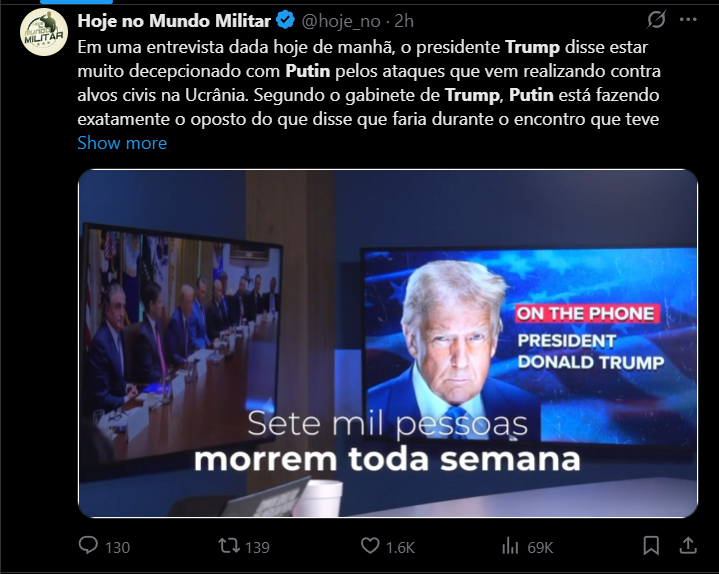719x574 pixels.
Task: View post analytics showing 69K views
Action: (510, 546)
